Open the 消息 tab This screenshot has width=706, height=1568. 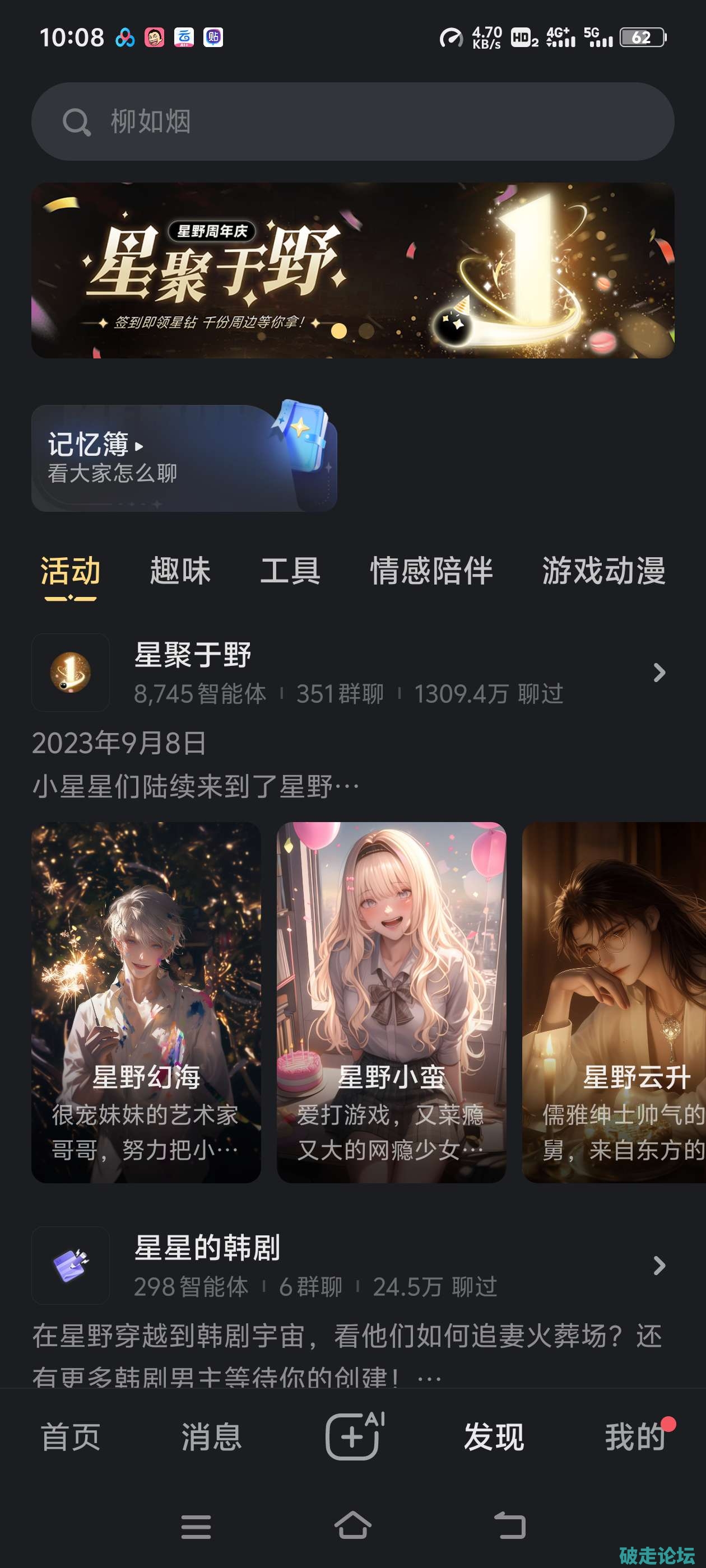pyautogui.click(x=211, y=1437)
